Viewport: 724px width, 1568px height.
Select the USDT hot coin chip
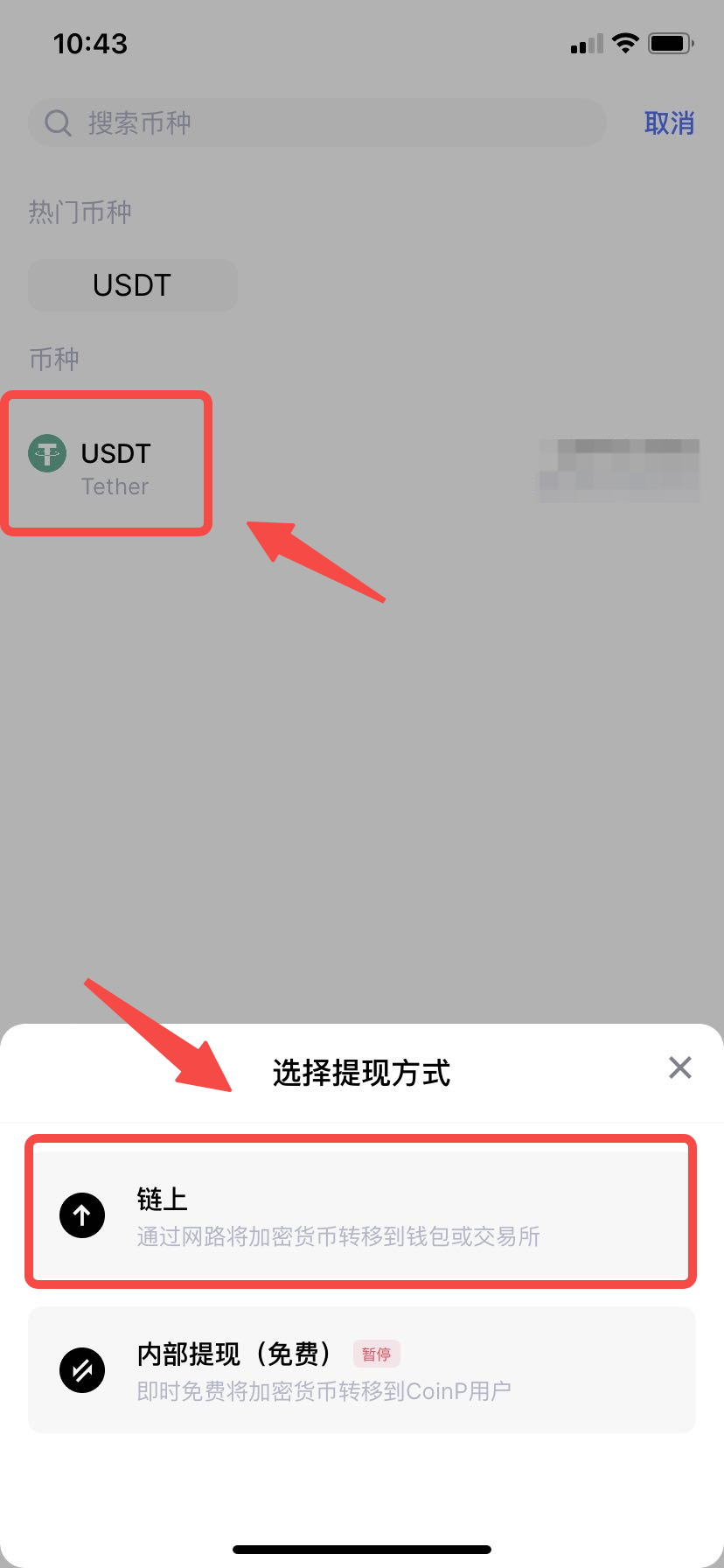(x=133, y=285)
